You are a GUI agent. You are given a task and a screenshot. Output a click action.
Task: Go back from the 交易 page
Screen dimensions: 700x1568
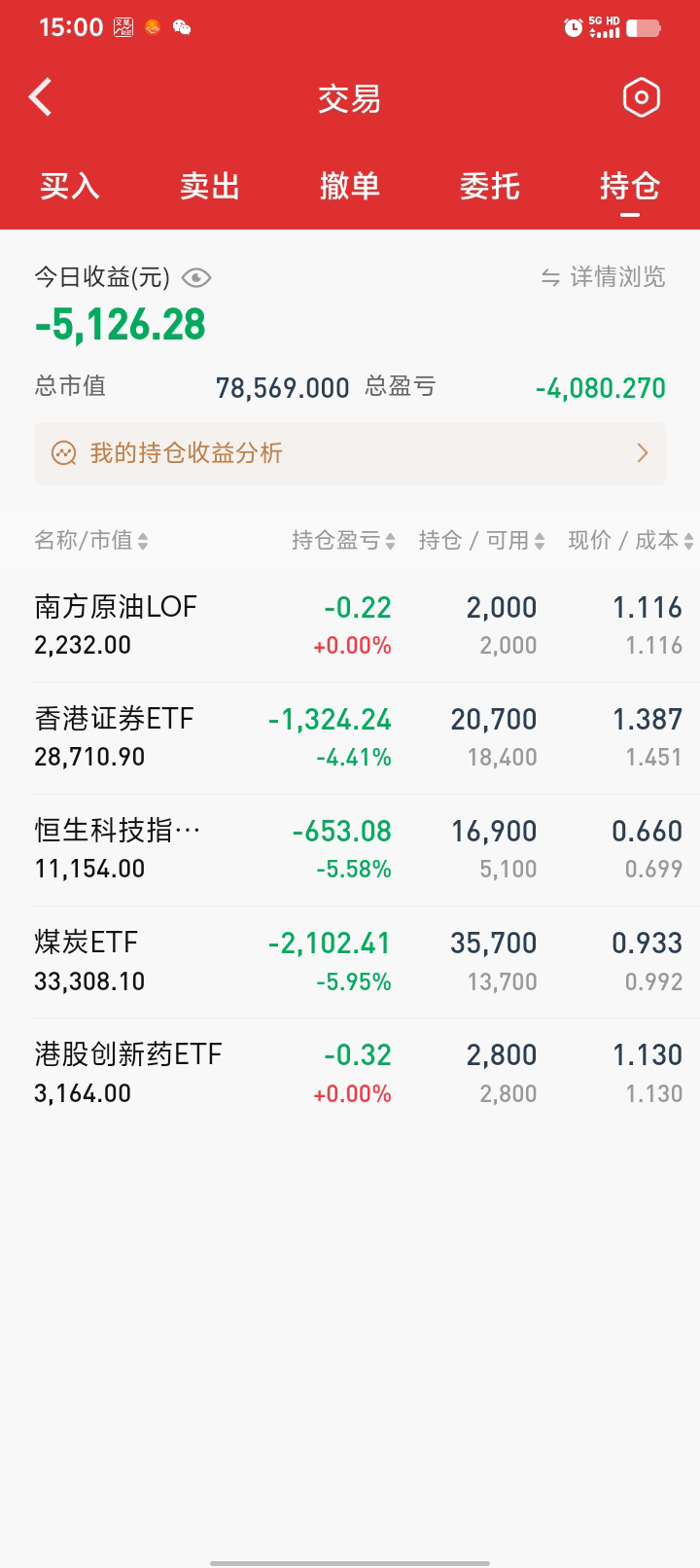[41, 97]
